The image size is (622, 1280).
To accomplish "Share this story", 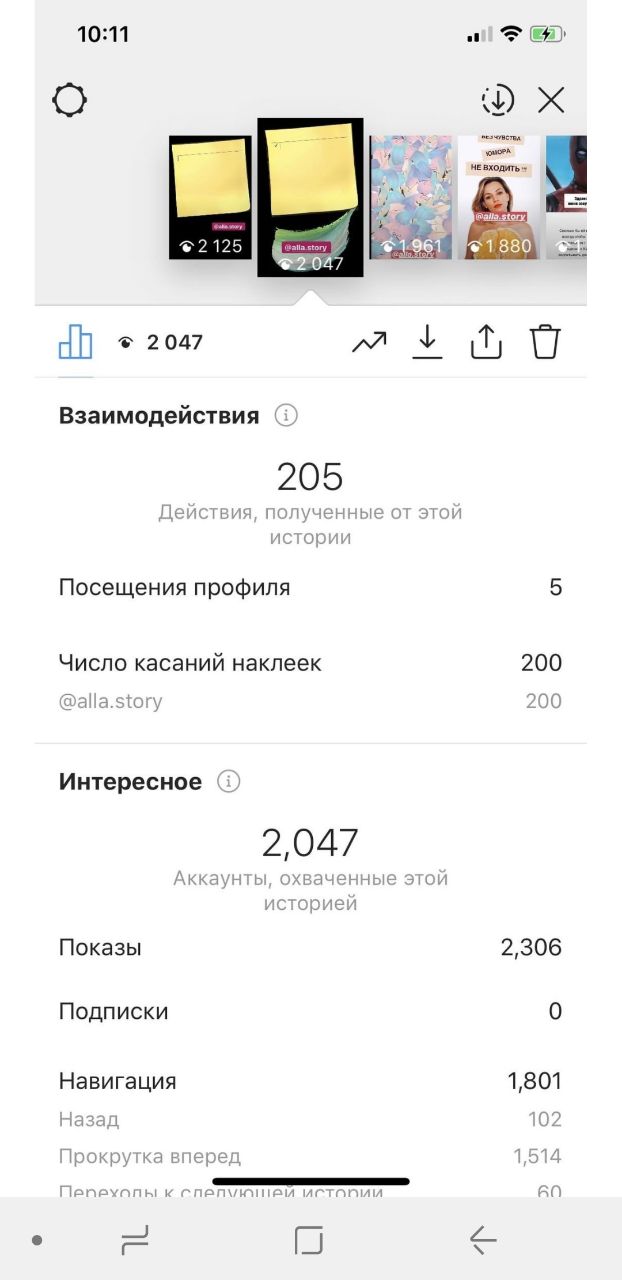I will [486, 342].
